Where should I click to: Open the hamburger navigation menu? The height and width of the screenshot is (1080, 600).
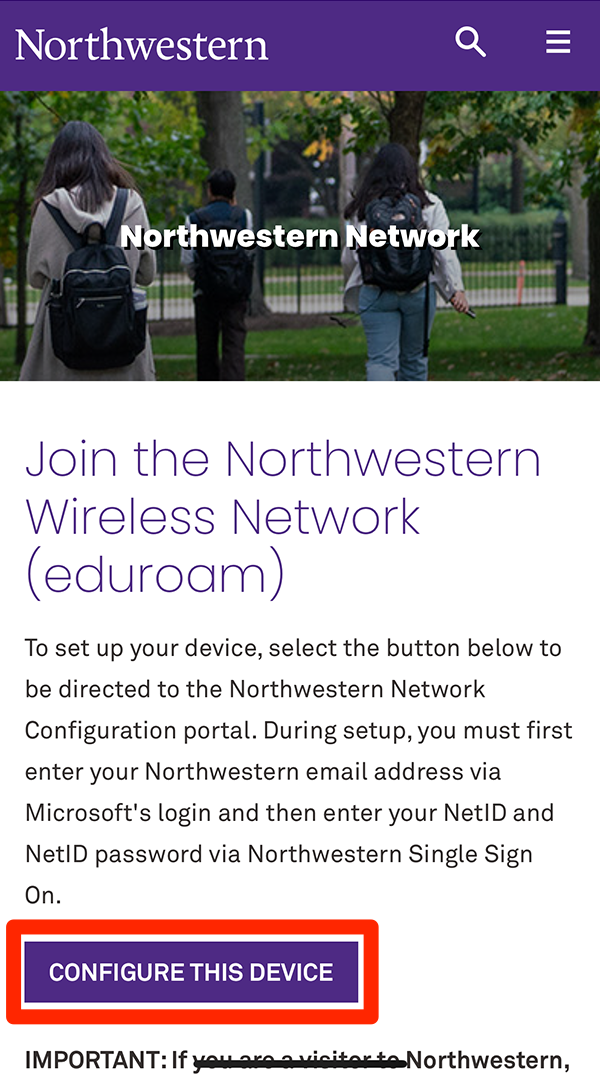558,42
